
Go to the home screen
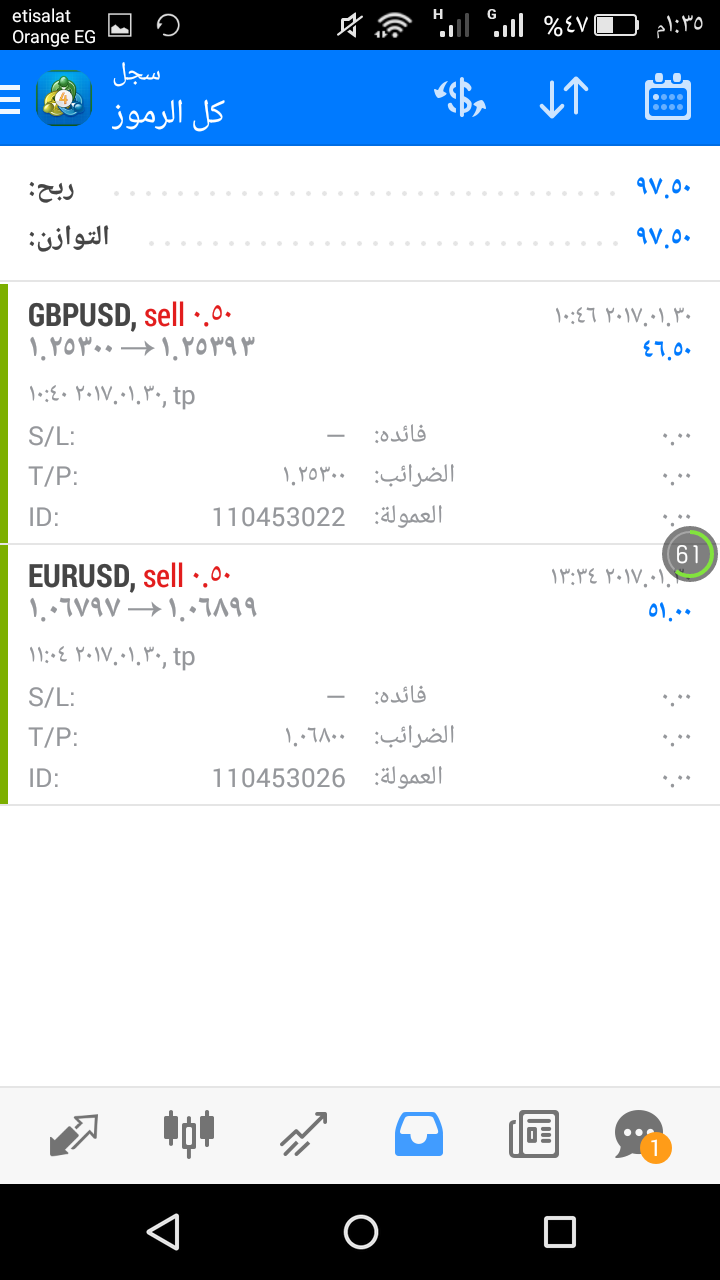coord(360,1232)
